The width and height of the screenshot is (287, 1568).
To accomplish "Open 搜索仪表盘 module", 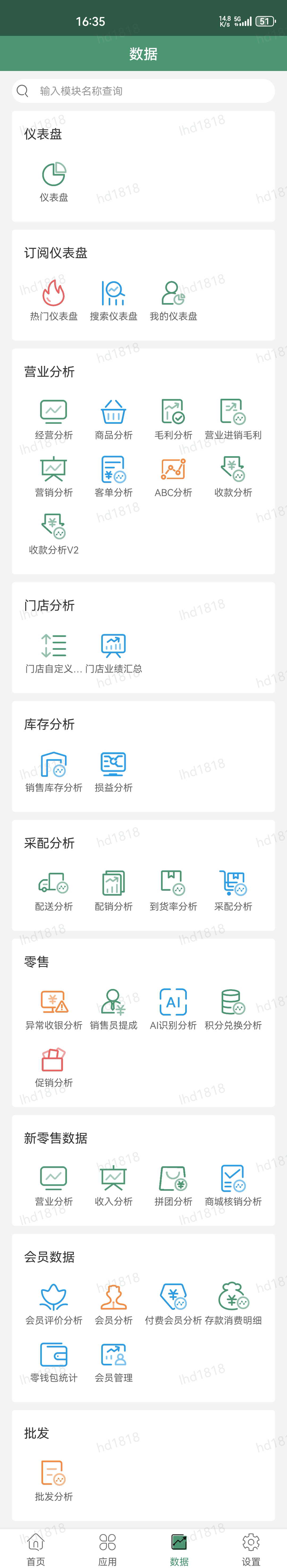I will (x=114, y=299).
